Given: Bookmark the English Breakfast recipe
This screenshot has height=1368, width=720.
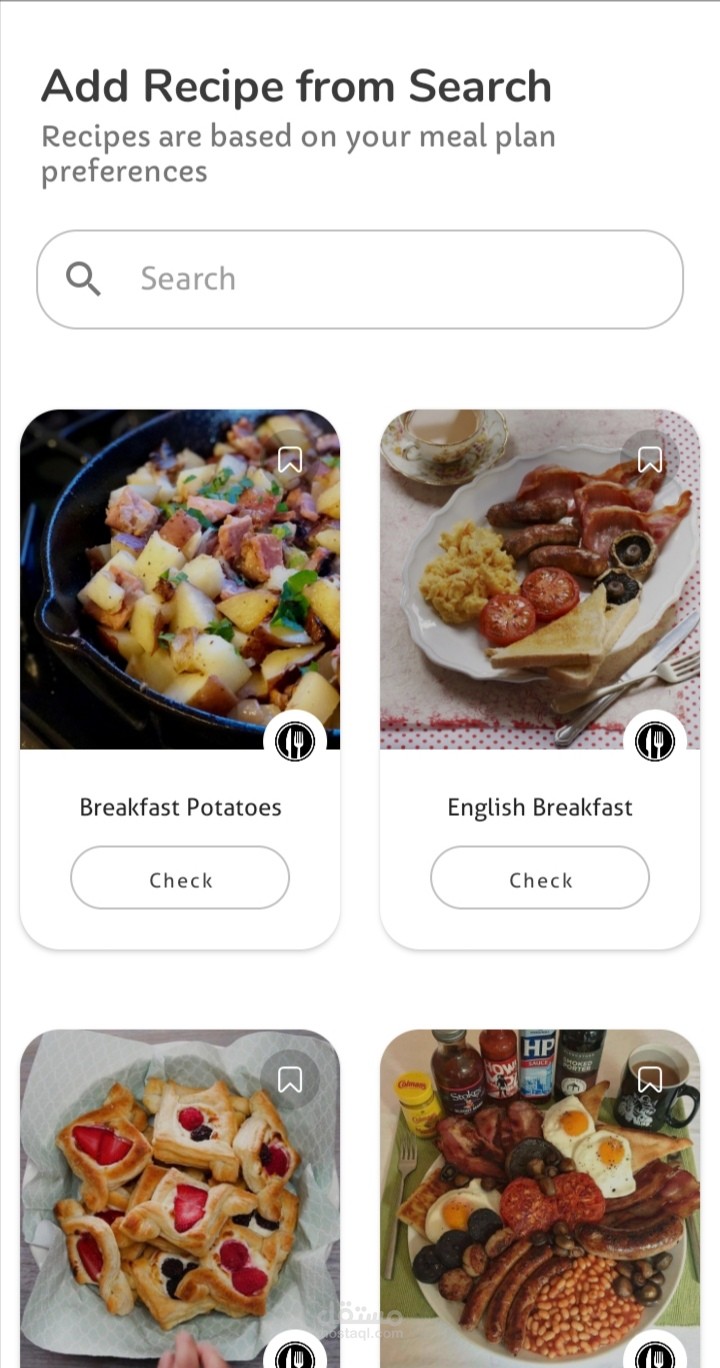Looking at the screenshot, I should 650,459.
